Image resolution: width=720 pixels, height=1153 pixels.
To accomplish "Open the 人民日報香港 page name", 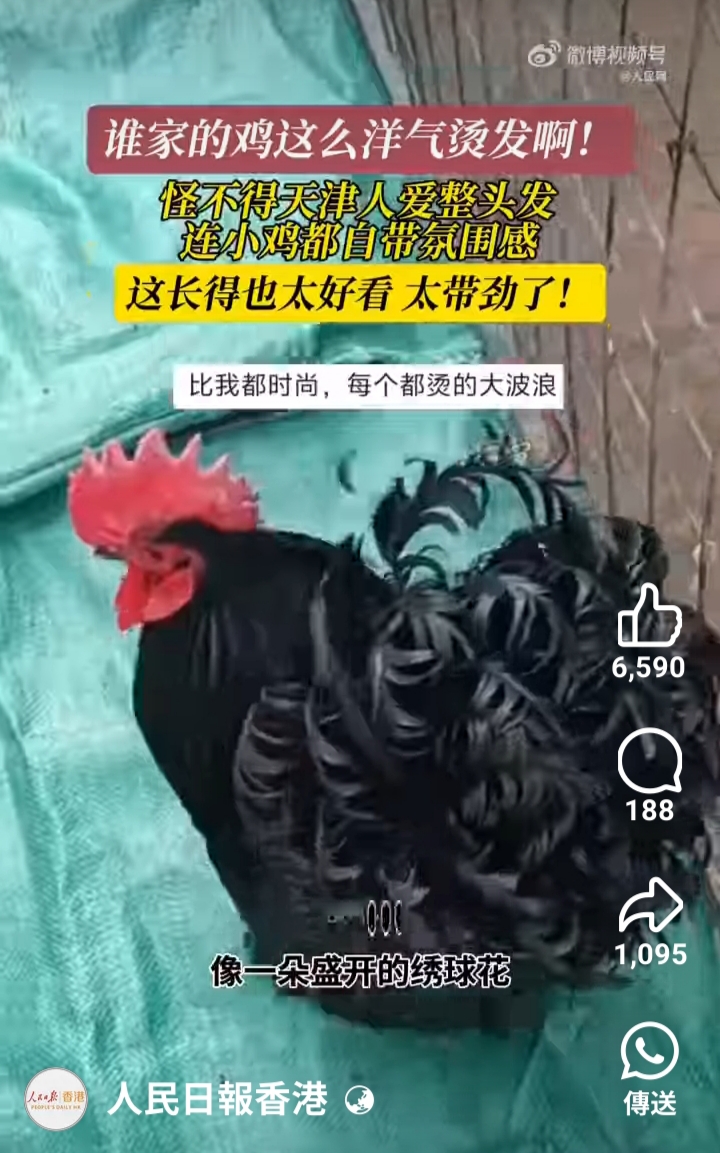I will click(218, 1099).
